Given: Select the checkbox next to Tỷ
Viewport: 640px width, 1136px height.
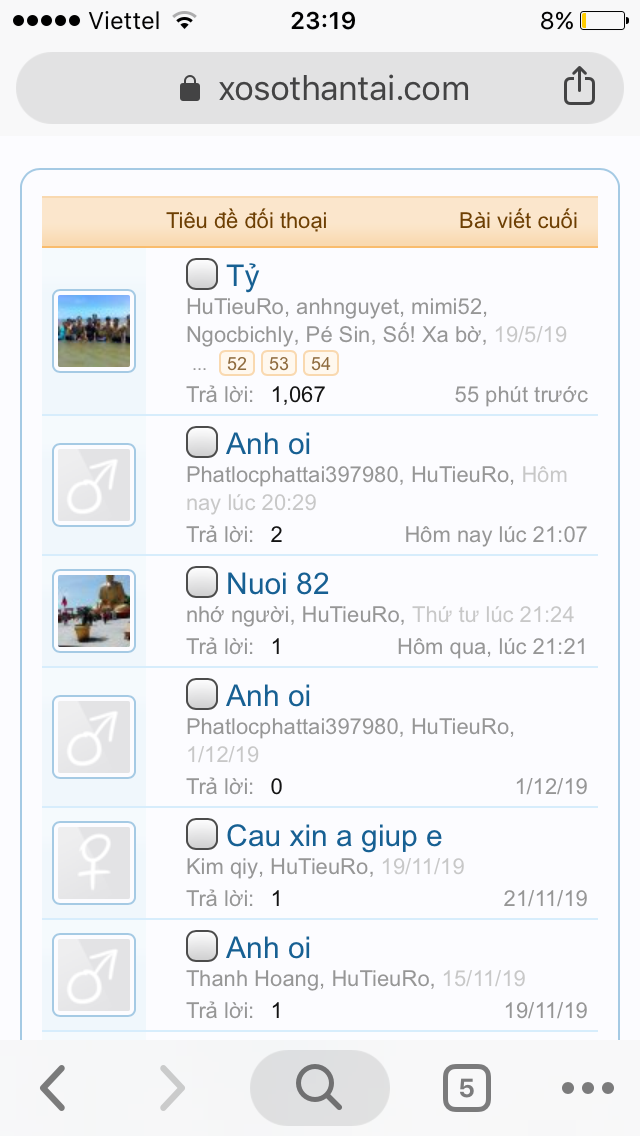Looking at the screenshot, I should click(x=202, y=273).
